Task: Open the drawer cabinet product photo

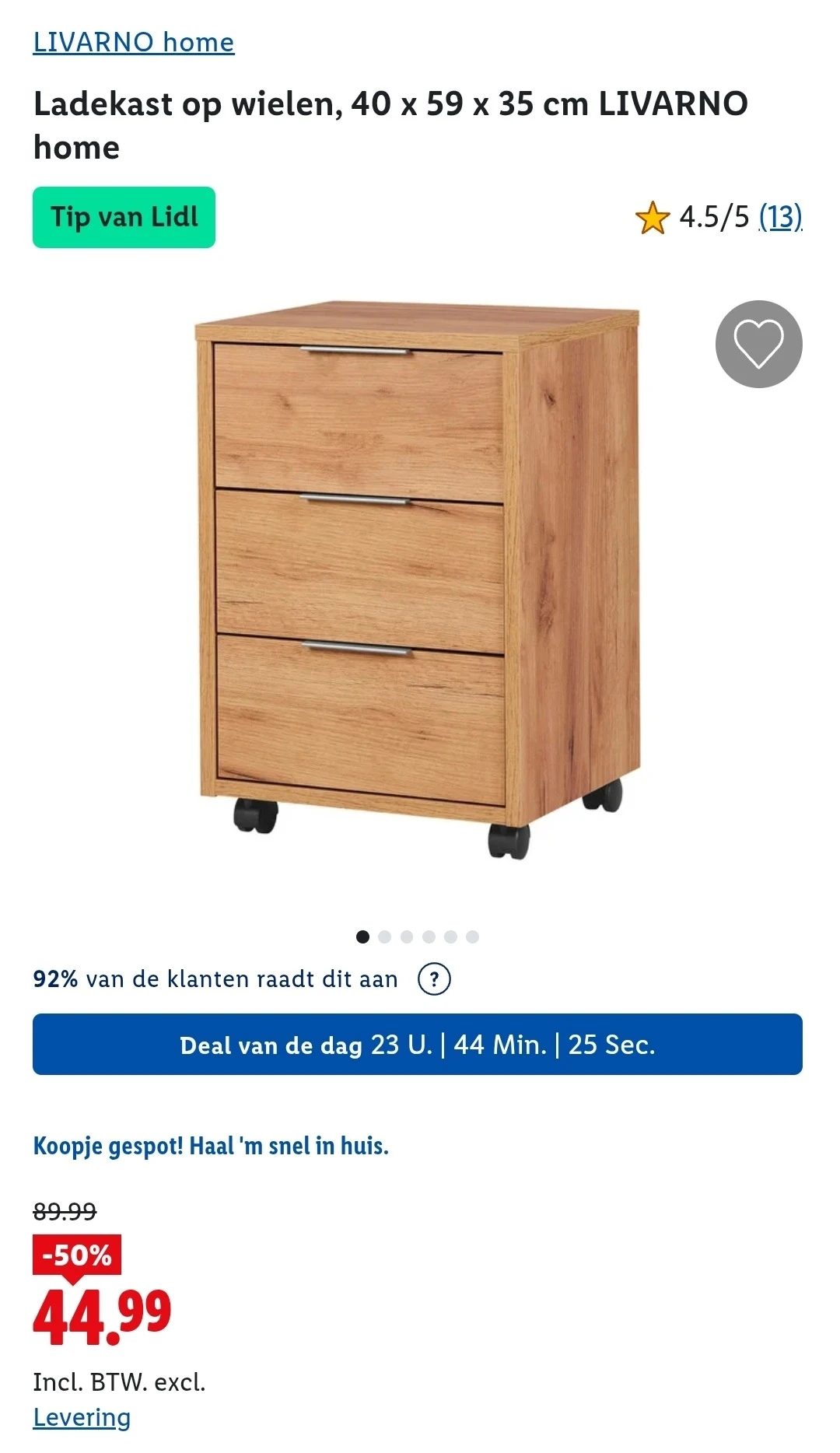Action: 418,579
